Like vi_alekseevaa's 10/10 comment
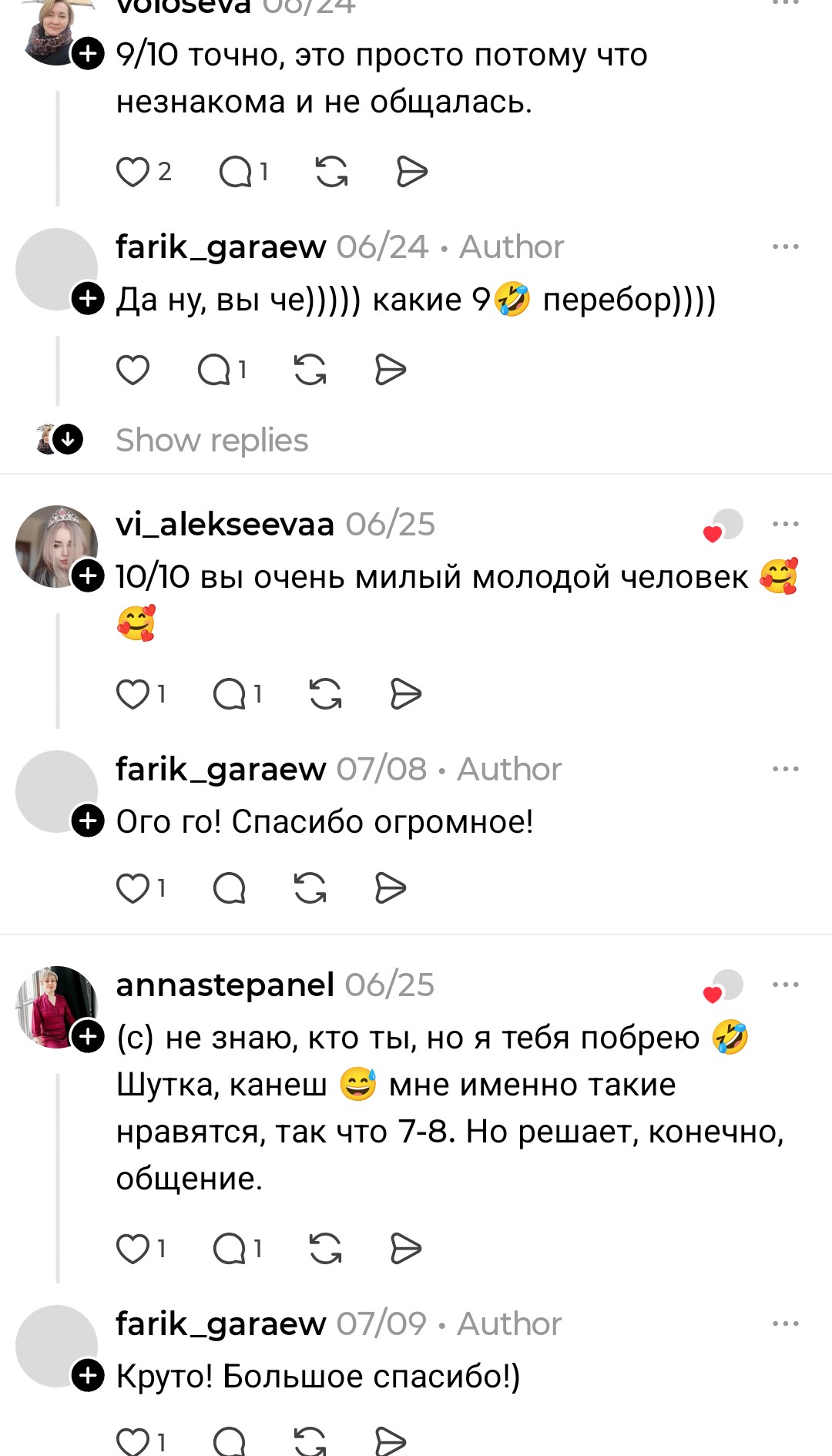The width and height of the screenshot is (832, 1456). (133, 694)
